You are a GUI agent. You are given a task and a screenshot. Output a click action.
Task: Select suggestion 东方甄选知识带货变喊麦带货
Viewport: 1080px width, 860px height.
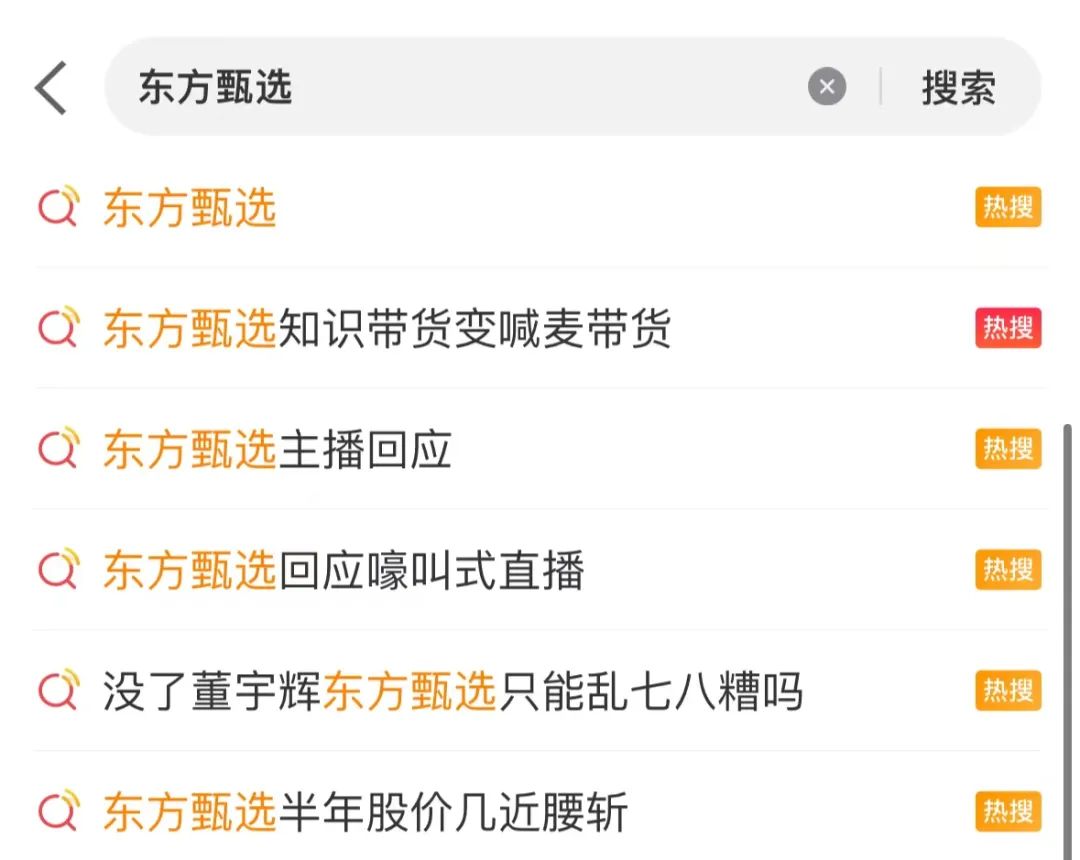click(387, 329)
